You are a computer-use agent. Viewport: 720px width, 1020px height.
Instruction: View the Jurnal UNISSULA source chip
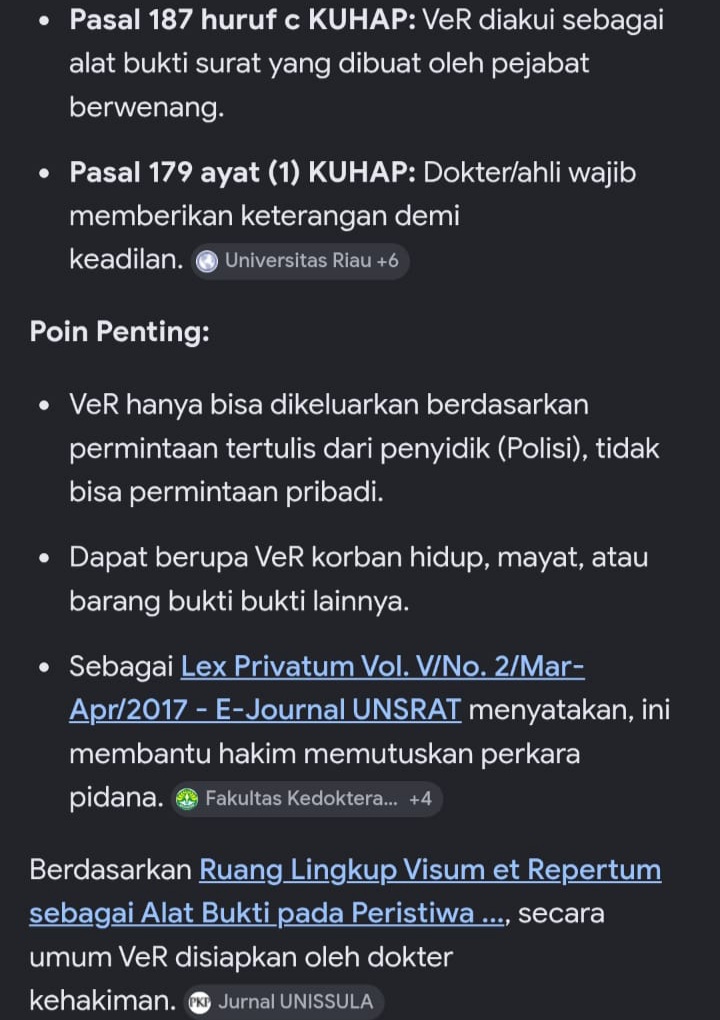point(283,1001)
